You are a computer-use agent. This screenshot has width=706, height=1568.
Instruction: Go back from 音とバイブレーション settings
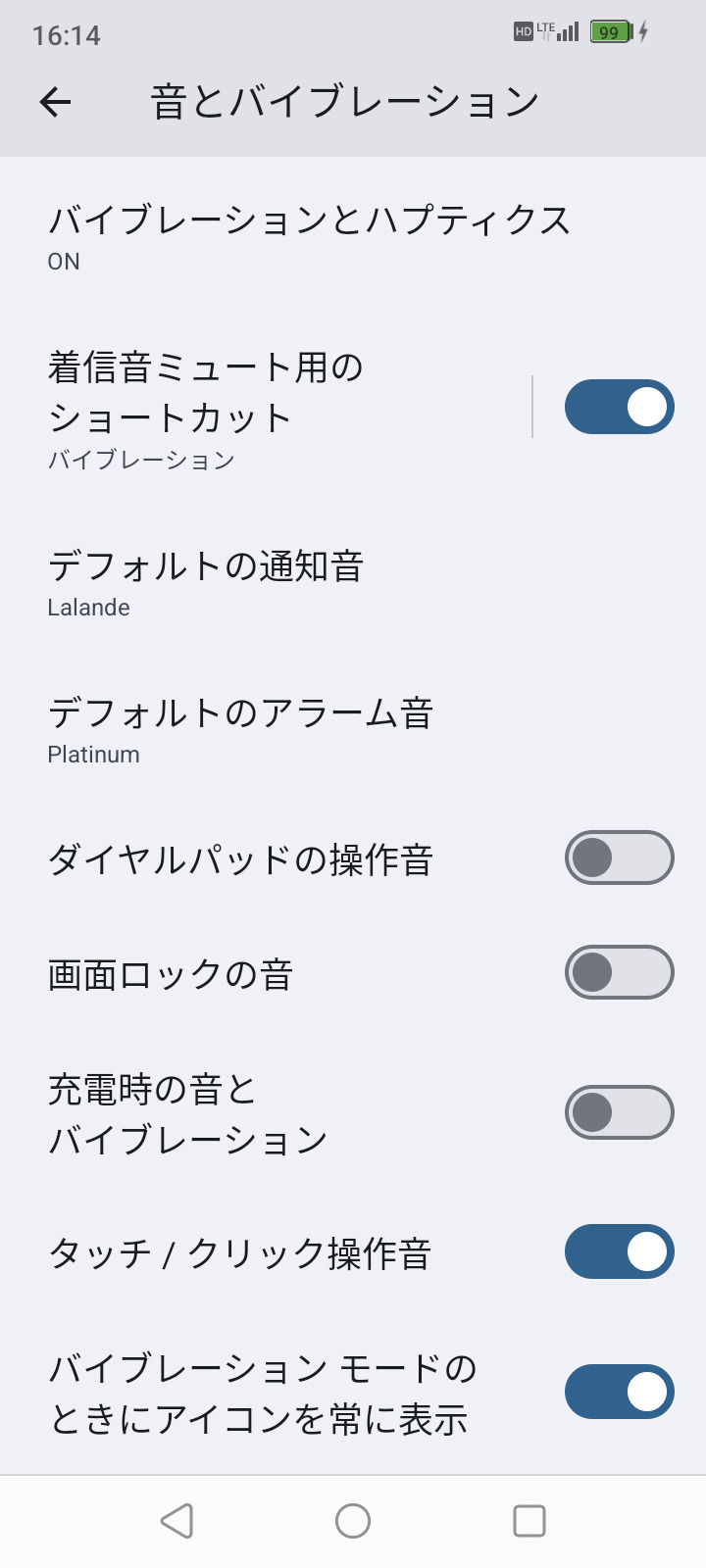pos(56,102)
